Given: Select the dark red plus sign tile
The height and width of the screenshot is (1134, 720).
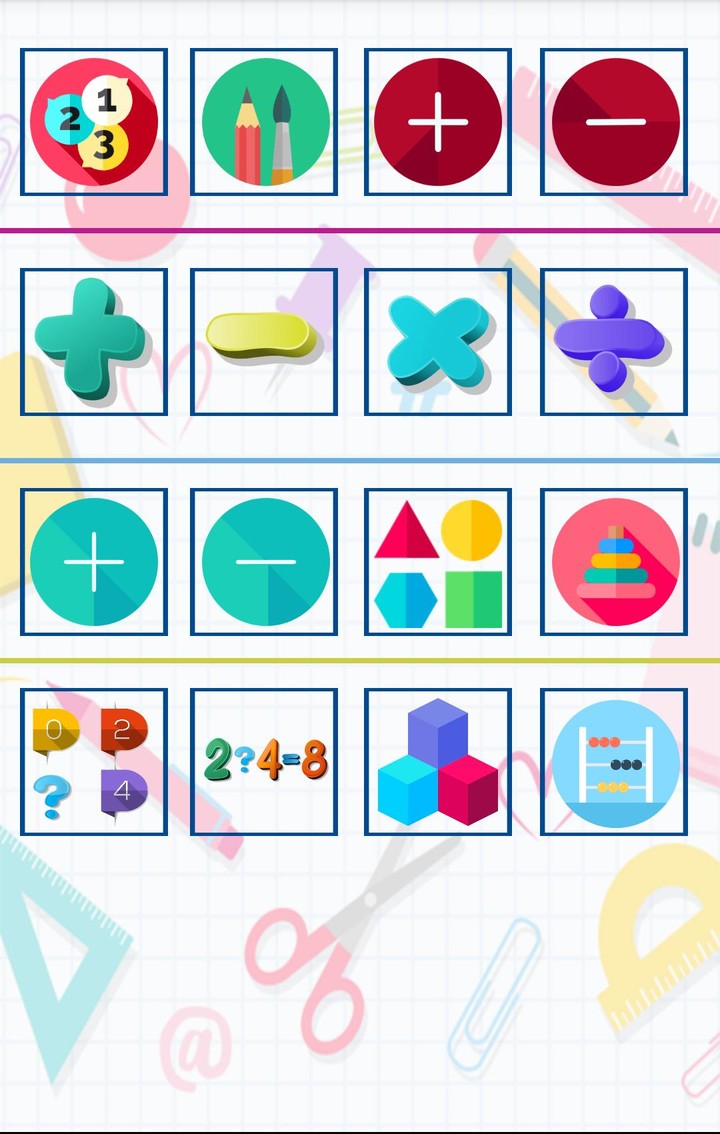Looking at the screenshot, I should (438, 121).
